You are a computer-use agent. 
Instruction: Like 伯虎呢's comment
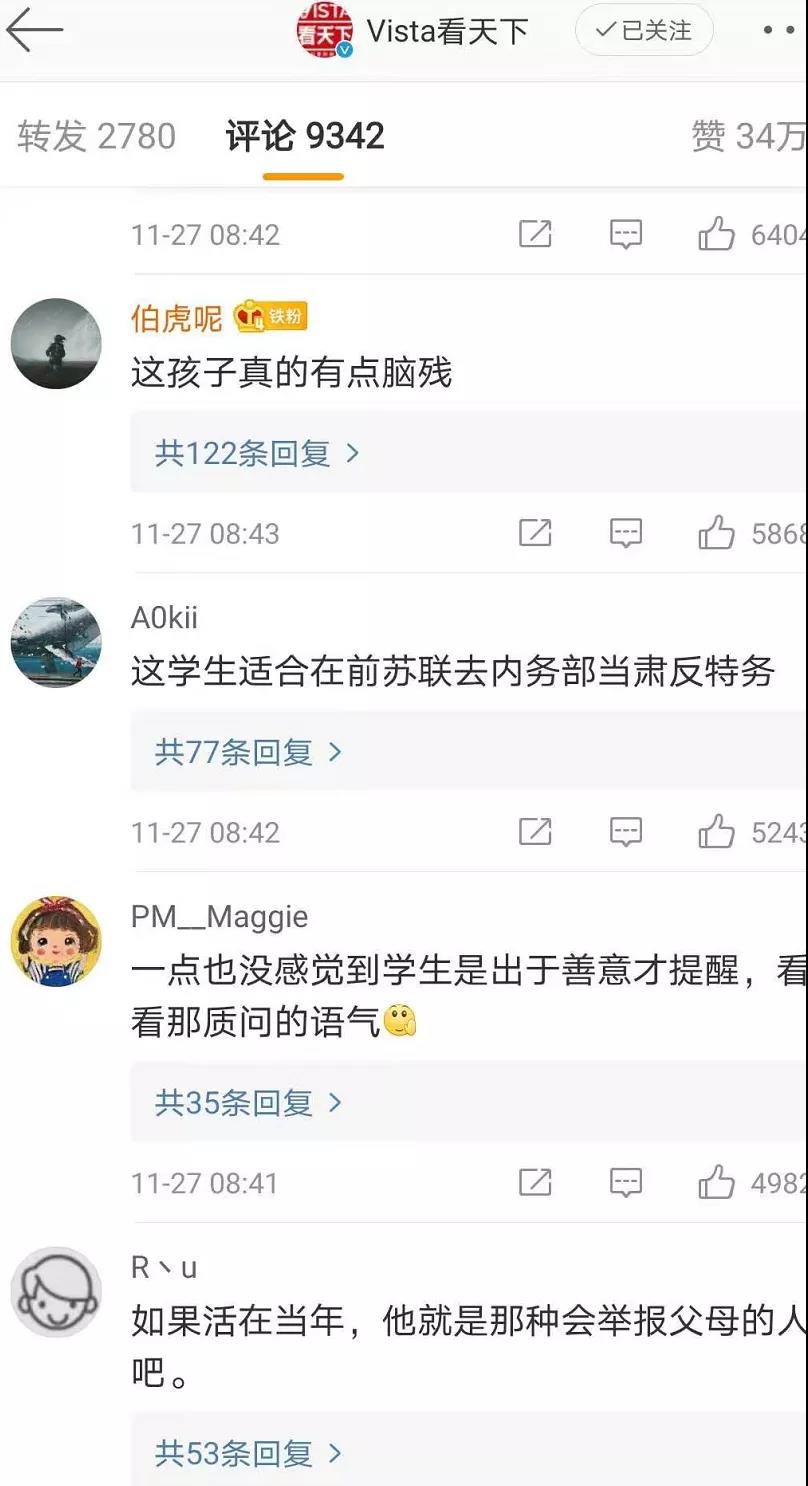[x=716, y=534]
